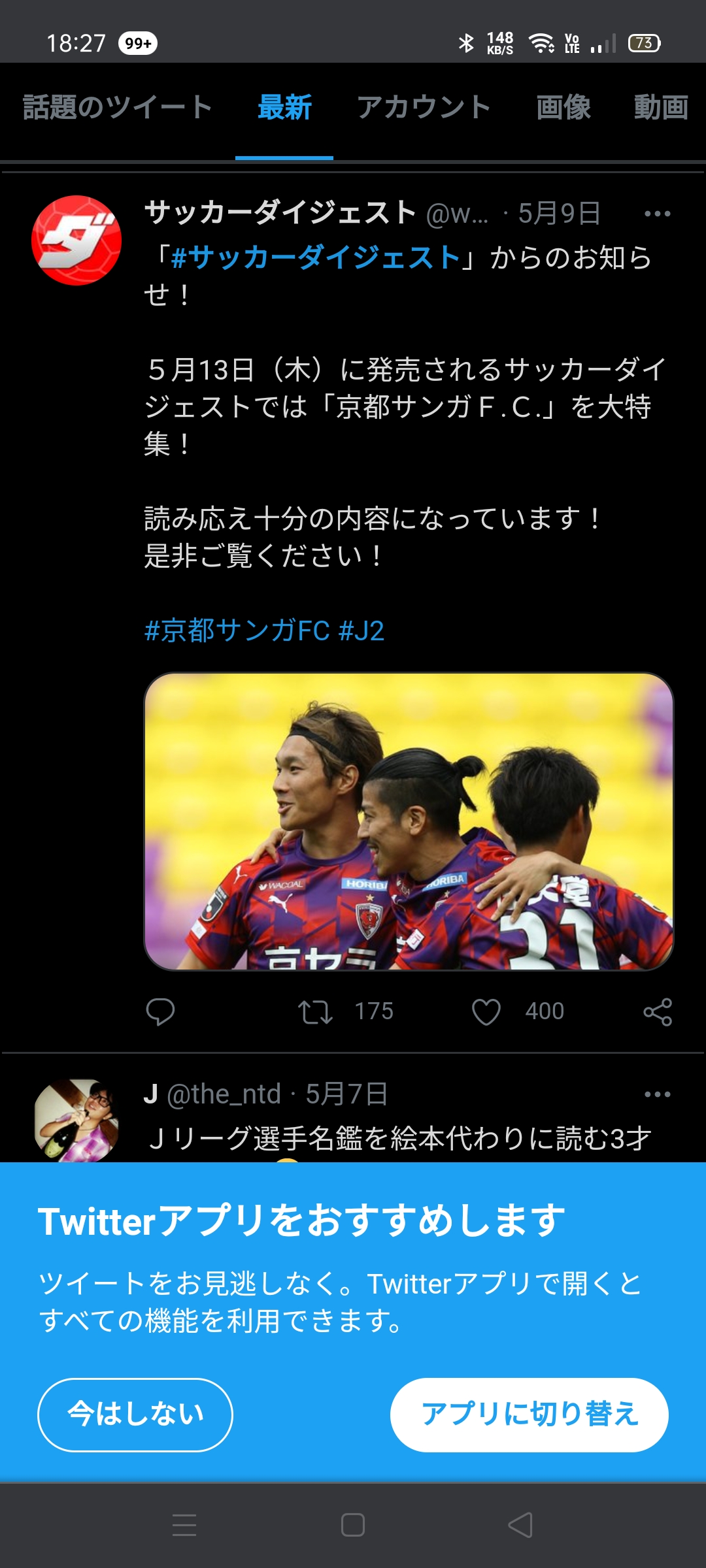The width and height of the screenshot is (706, 1568).
Task: Retweet the サッカーダイジェスト tweet
Action: [316, 1011]
